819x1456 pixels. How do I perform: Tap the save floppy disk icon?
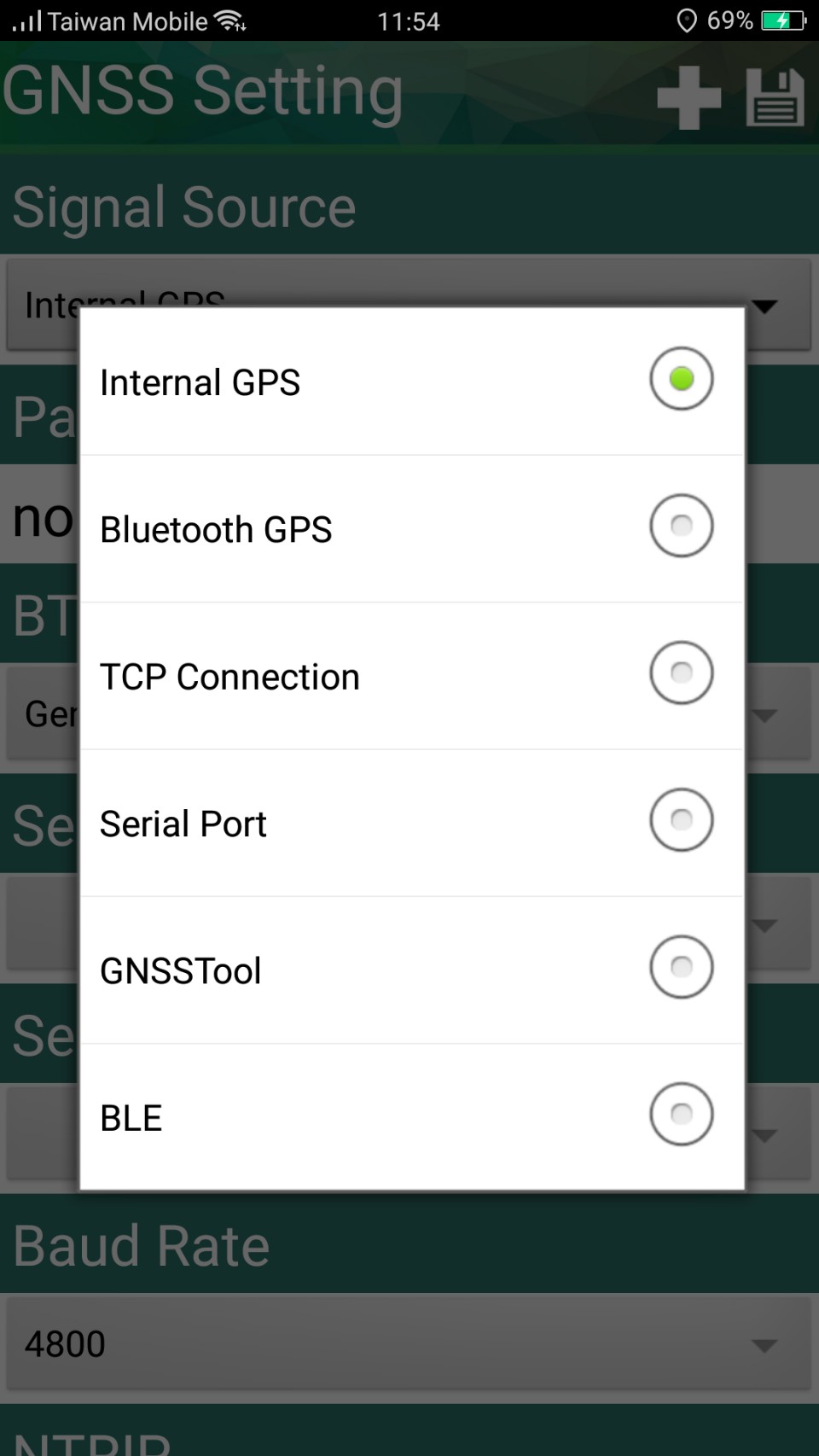coord(775,97)
